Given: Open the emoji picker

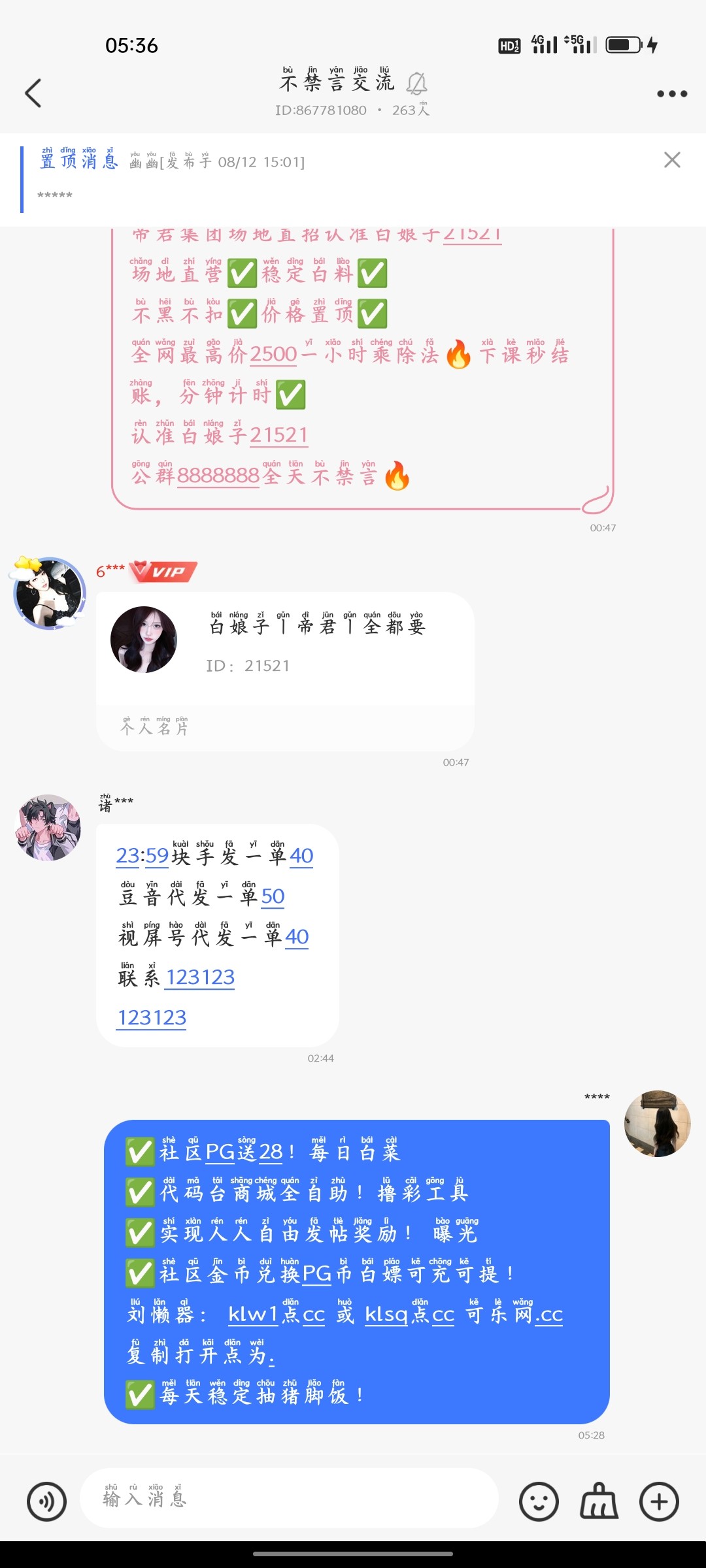Looking at the screenshot, I should pos(539,1501).
